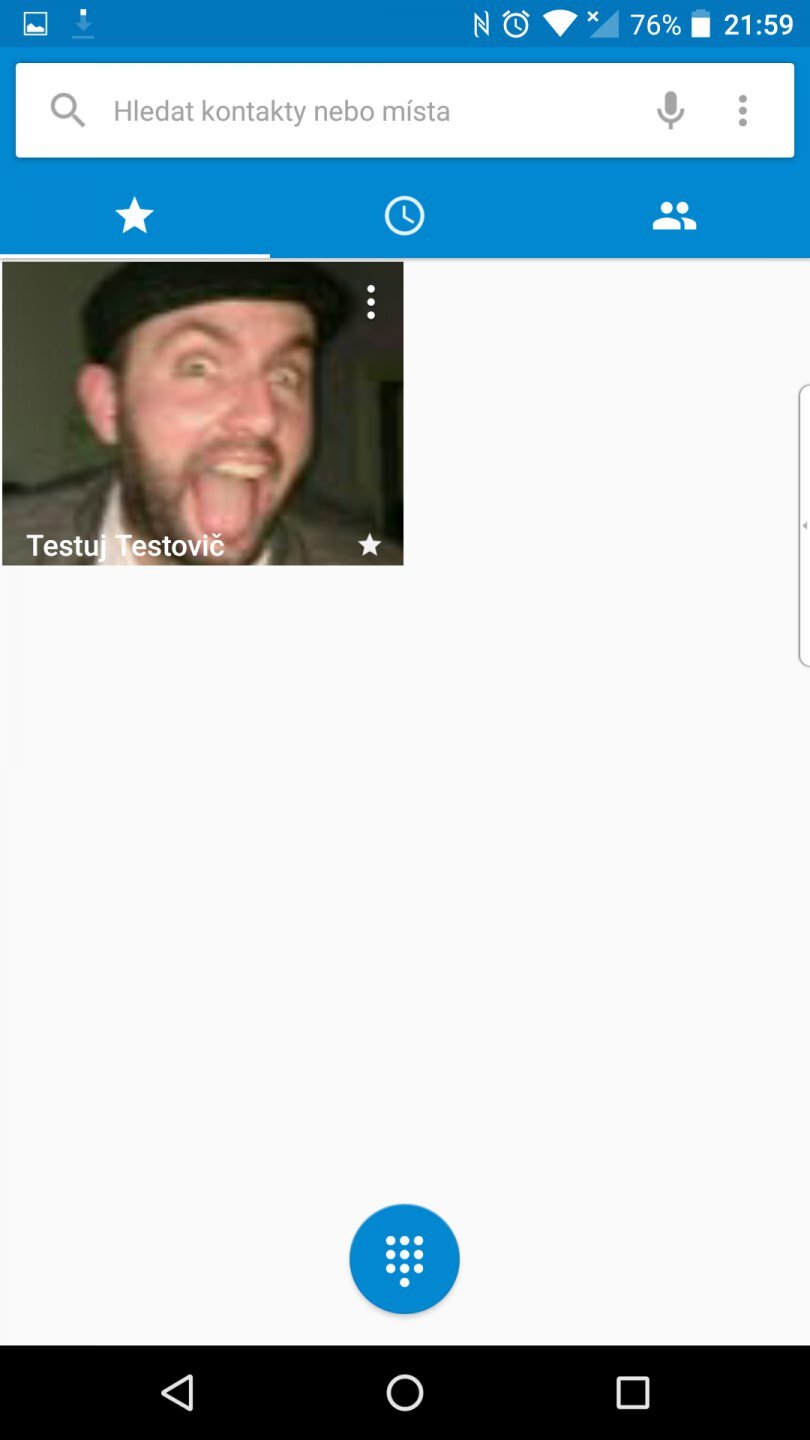Open the overflow menu in the search bar
Screen dimensions: 810x1440
pos(742,111)
